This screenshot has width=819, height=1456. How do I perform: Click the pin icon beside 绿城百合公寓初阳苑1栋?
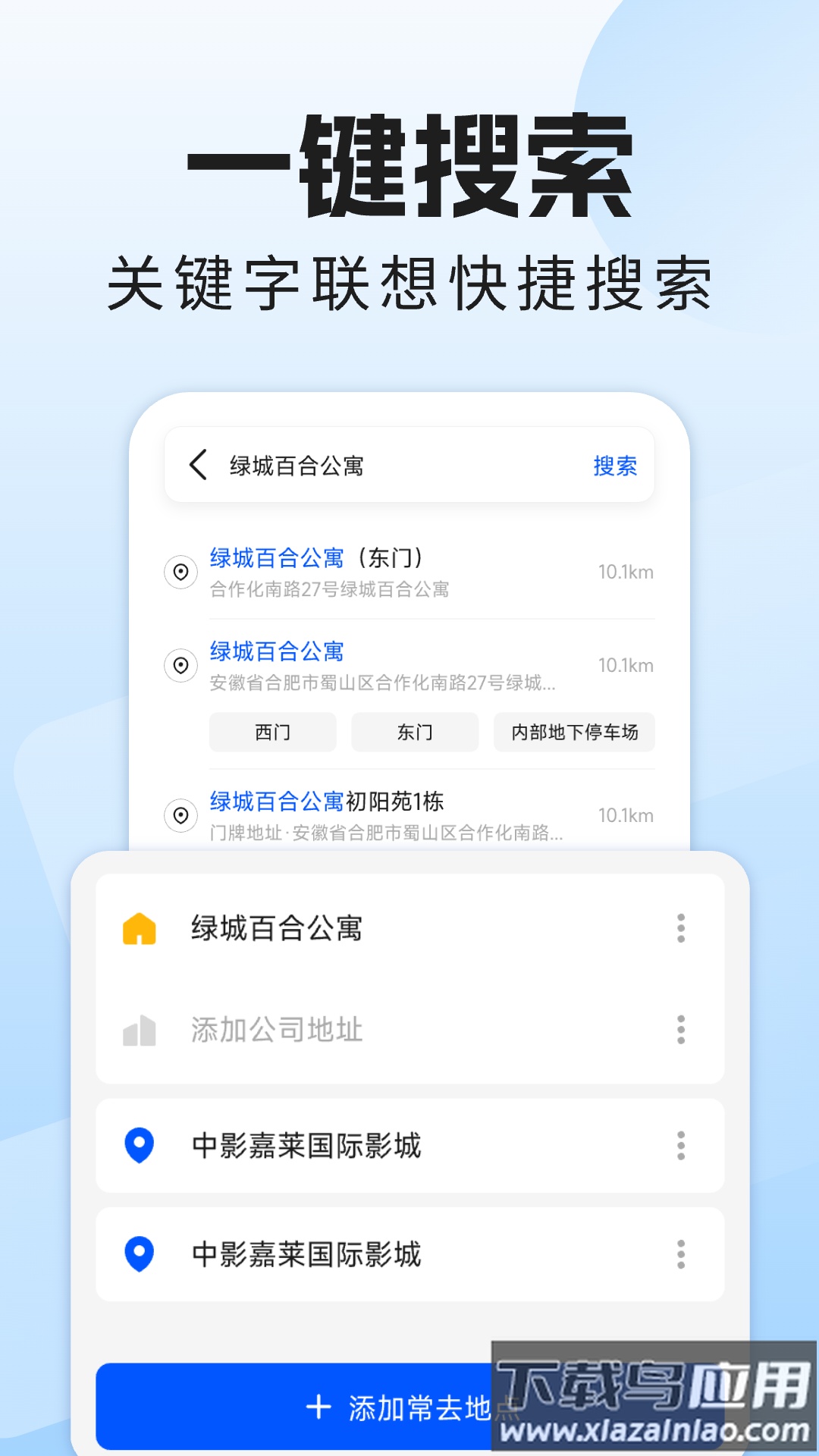(x=180, y=815)
